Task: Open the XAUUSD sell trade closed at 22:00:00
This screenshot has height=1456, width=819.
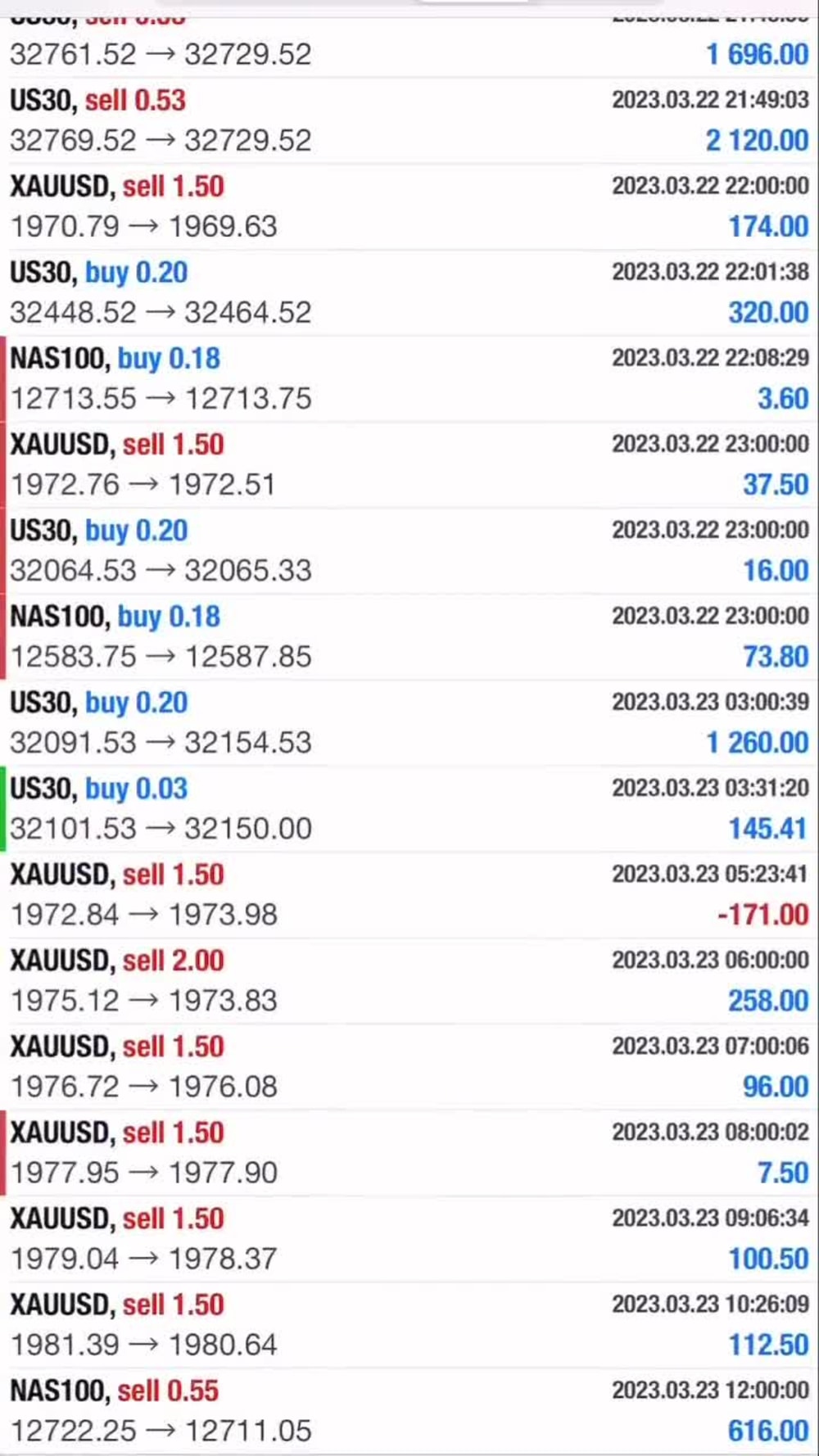Action: point(409,207)
